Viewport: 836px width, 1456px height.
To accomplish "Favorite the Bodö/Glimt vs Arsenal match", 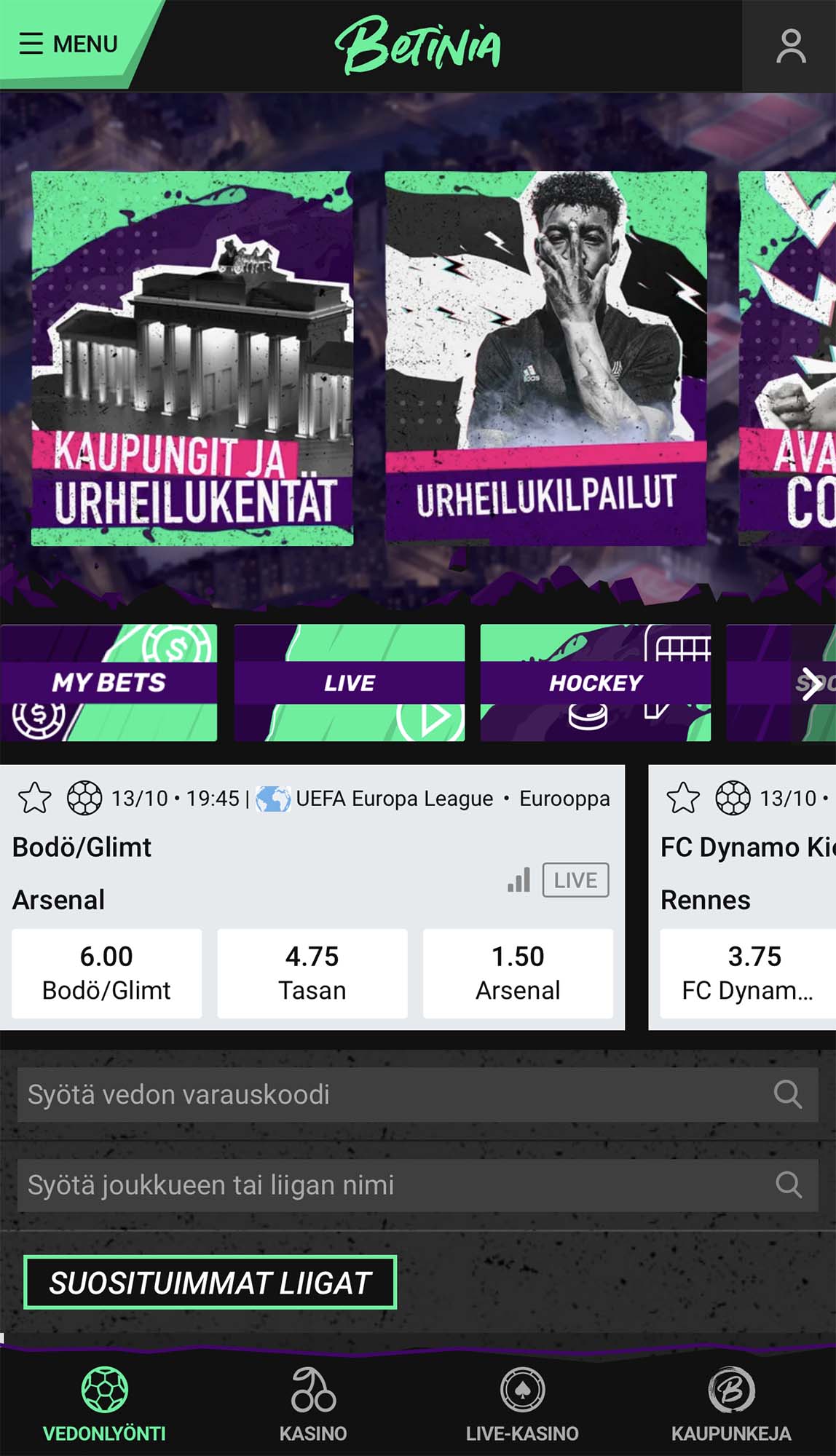I will [35, 799].
